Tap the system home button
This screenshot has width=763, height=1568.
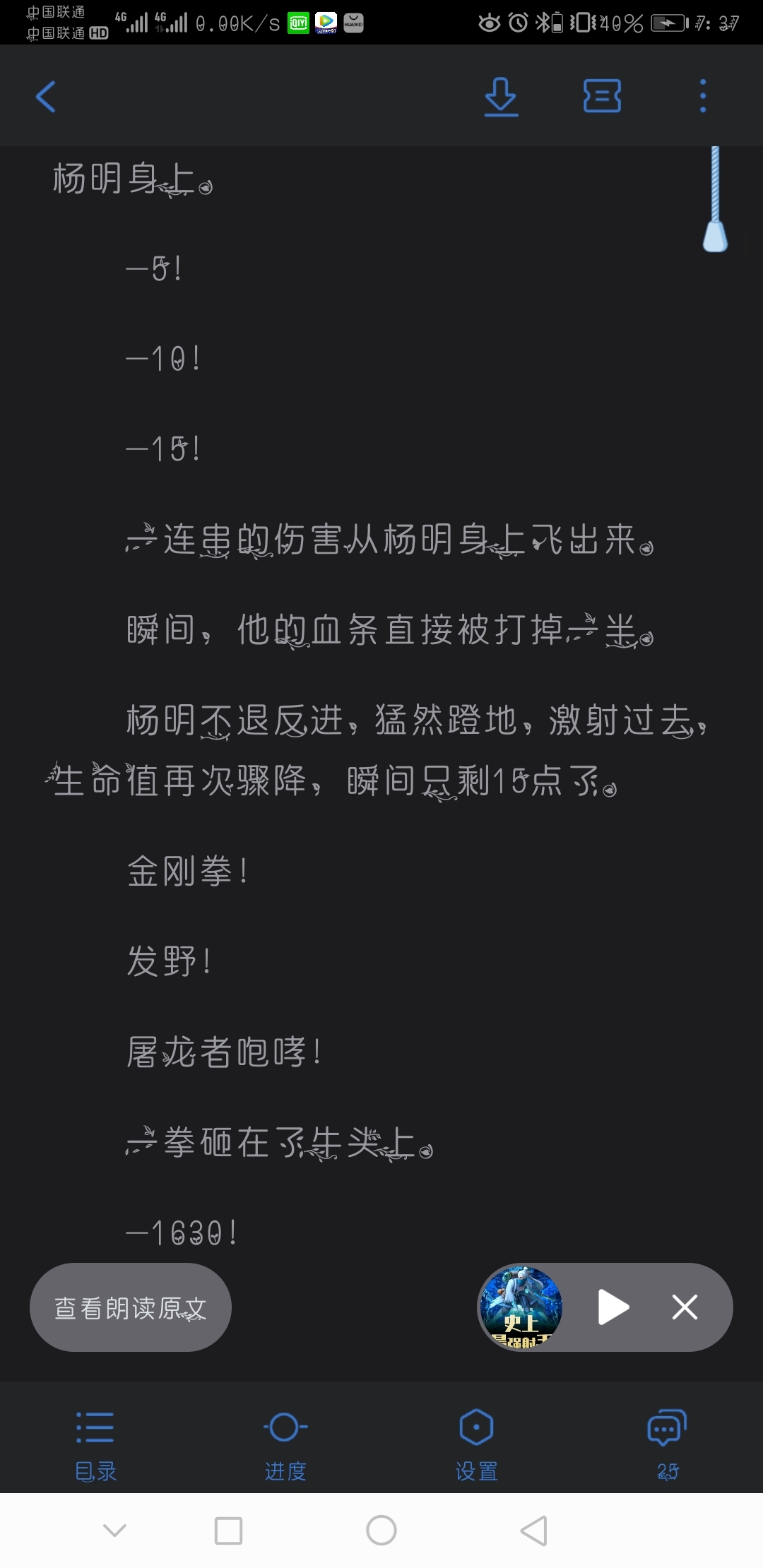pos(381,1531)
